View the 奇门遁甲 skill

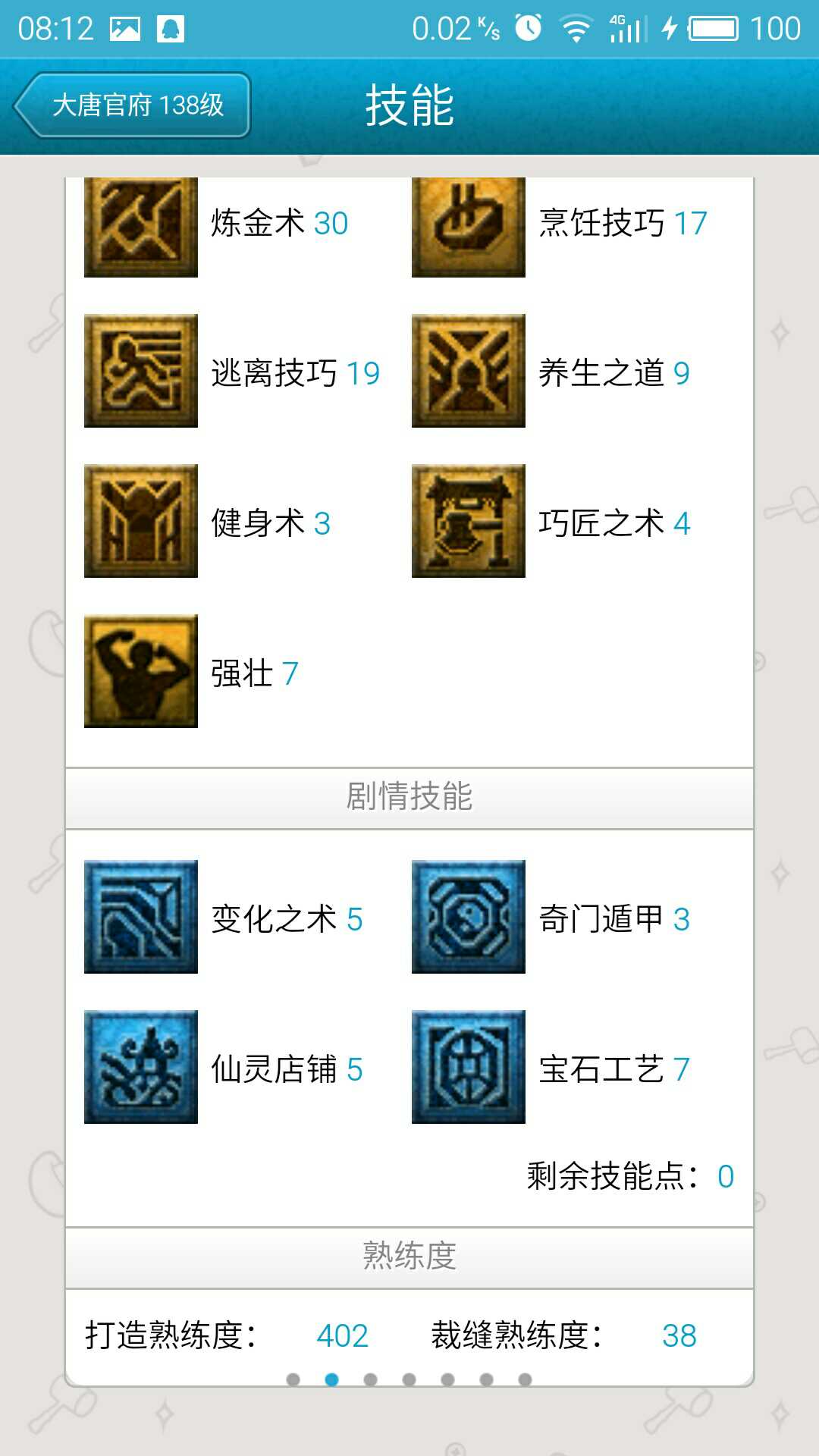[x=469, y=917]
